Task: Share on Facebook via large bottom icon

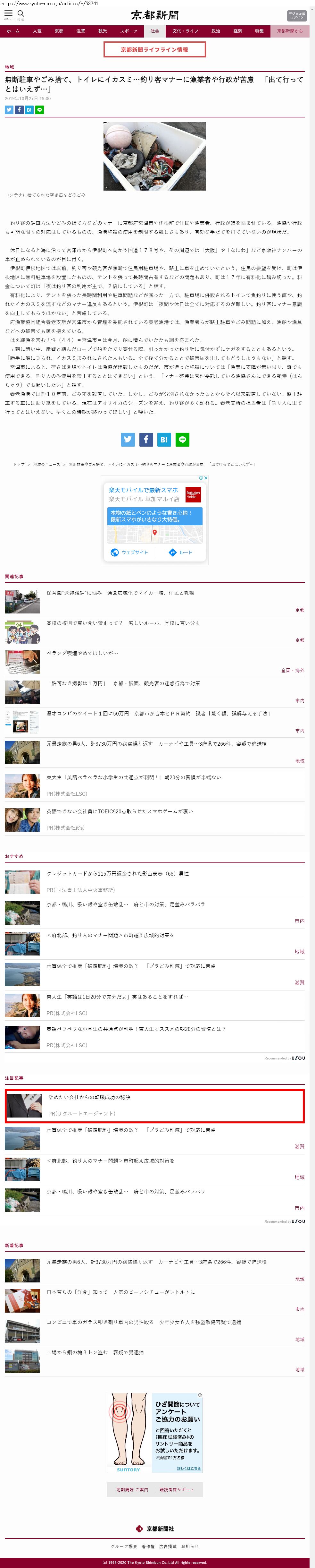Action: point(146,439)
